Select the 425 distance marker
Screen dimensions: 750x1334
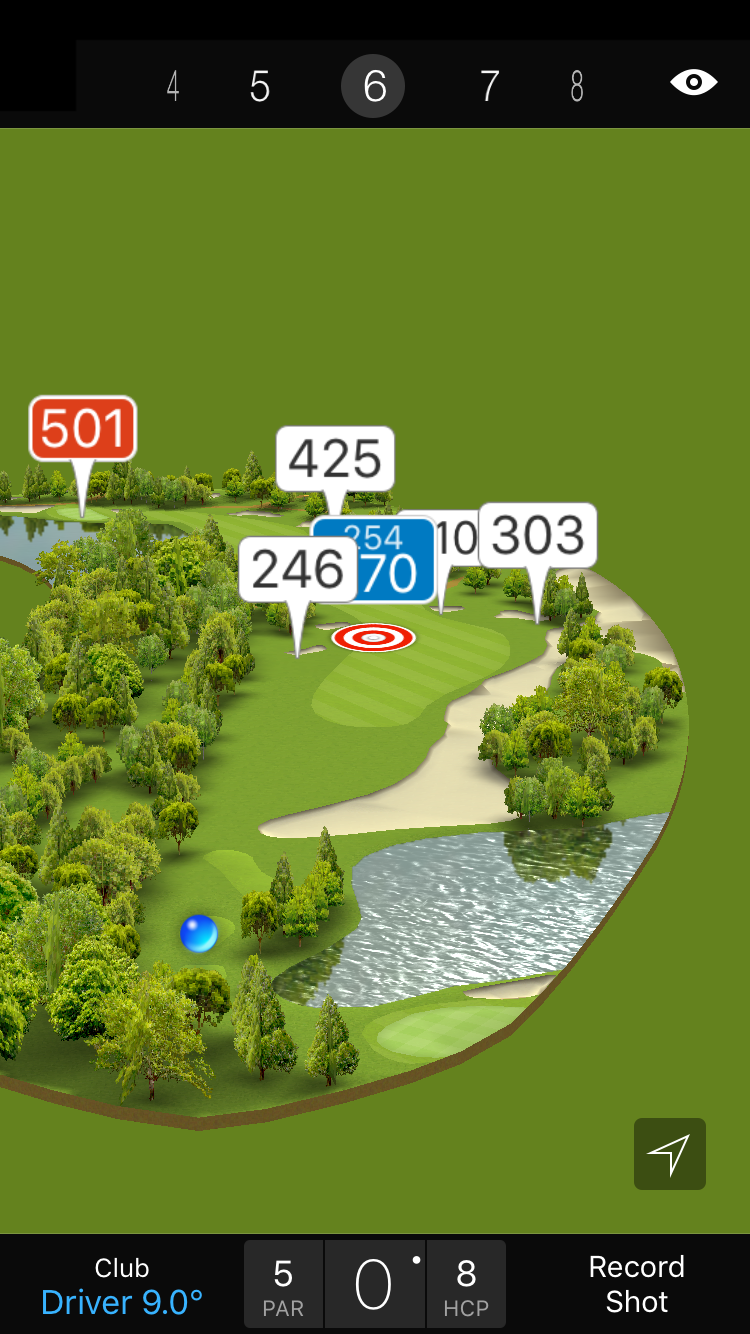click(x=335, y=459)
